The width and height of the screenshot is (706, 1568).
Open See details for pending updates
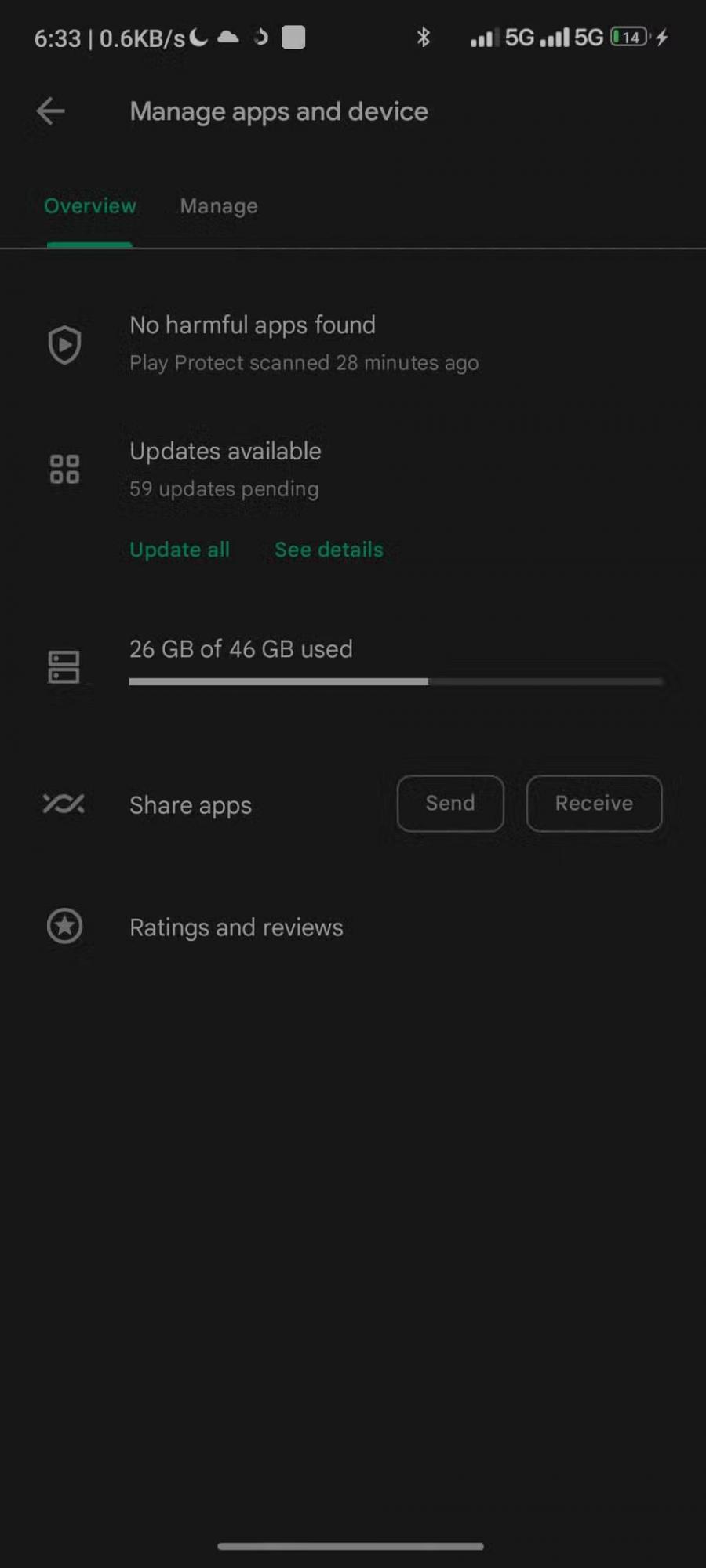click(x=329, y=549)
